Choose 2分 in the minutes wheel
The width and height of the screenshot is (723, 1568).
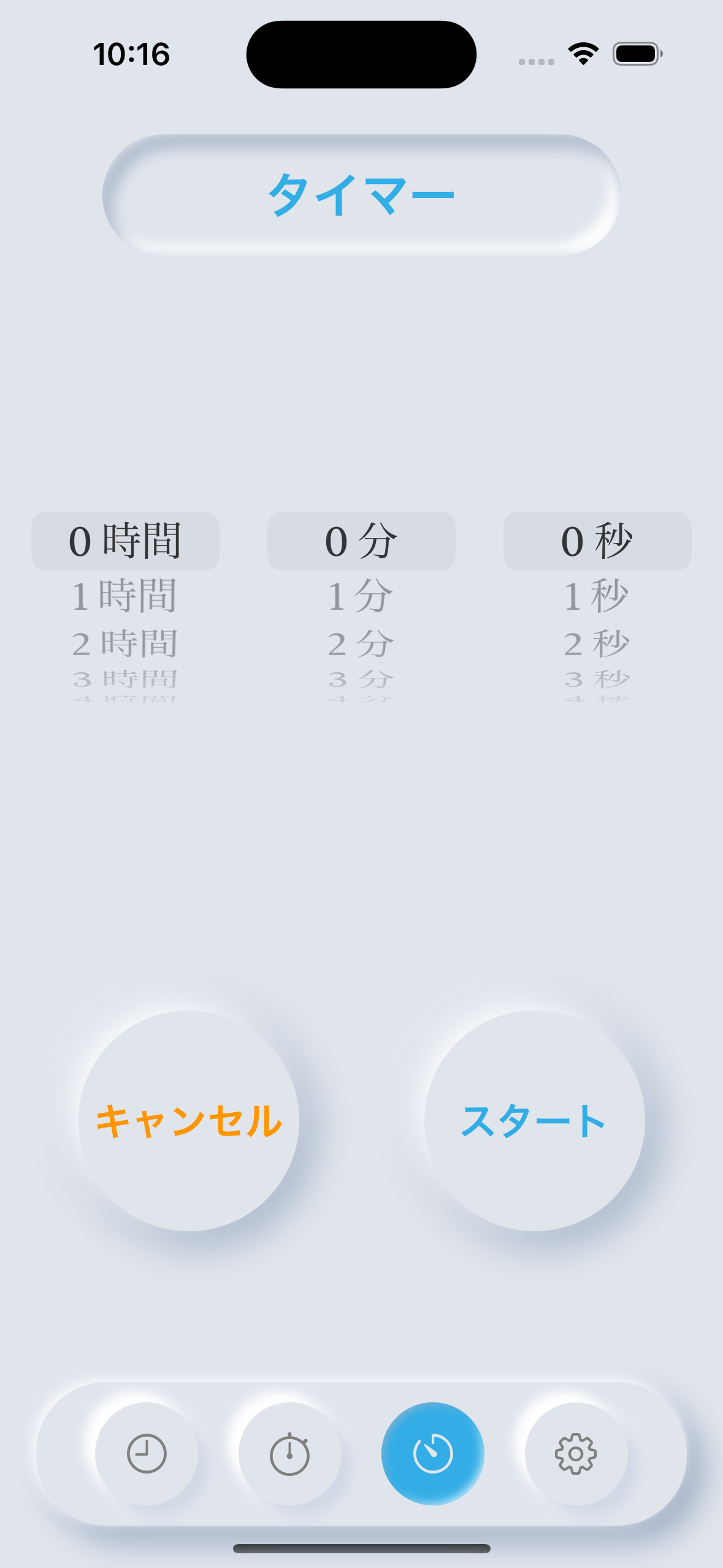(x=361, y=643)
